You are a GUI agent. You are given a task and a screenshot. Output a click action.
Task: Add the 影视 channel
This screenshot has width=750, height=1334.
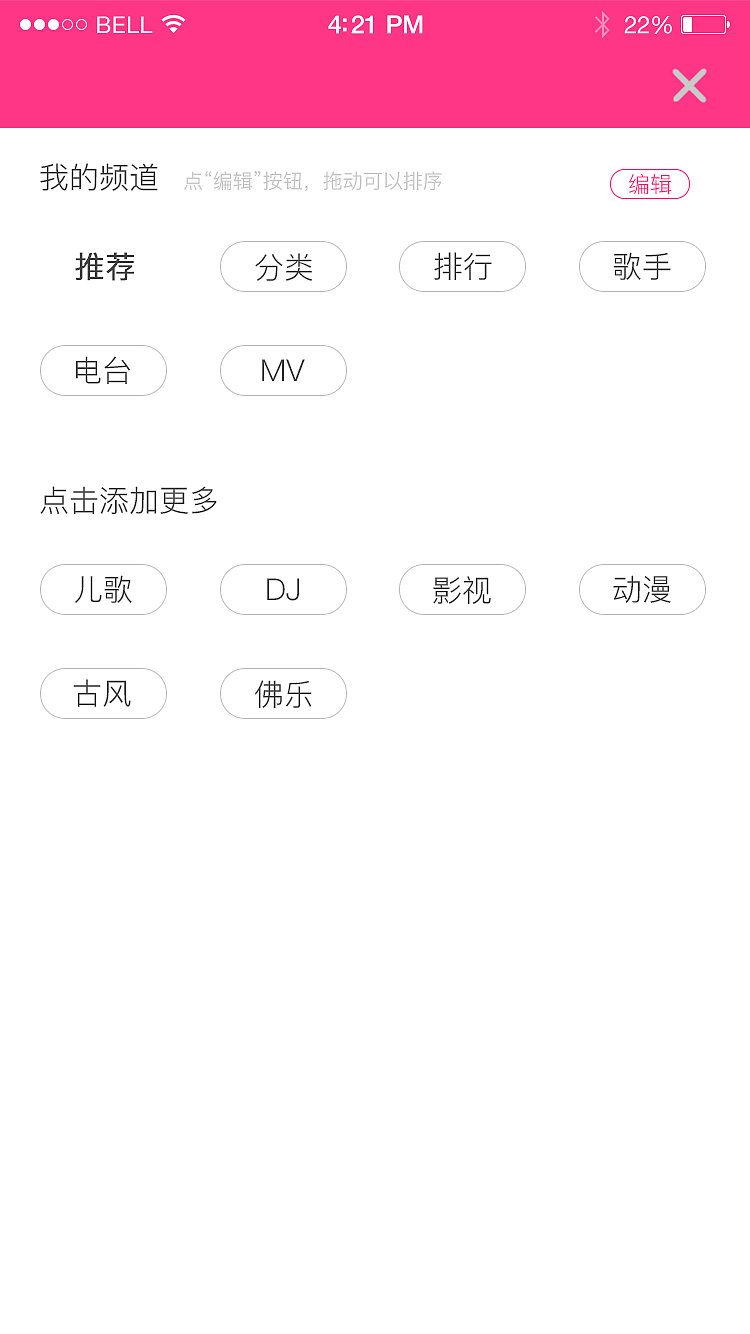pos(462,590)
